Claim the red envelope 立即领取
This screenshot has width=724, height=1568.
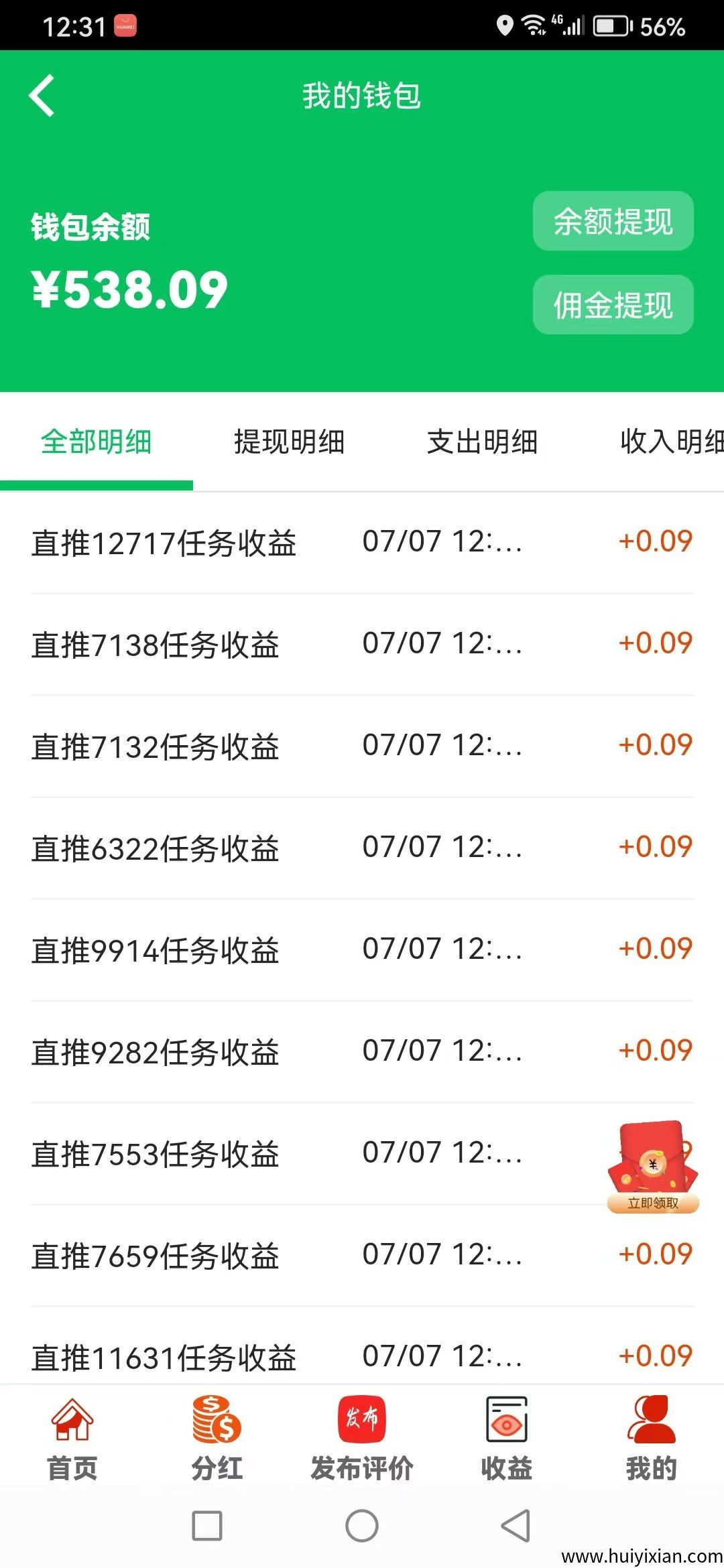pos(653,1169)
